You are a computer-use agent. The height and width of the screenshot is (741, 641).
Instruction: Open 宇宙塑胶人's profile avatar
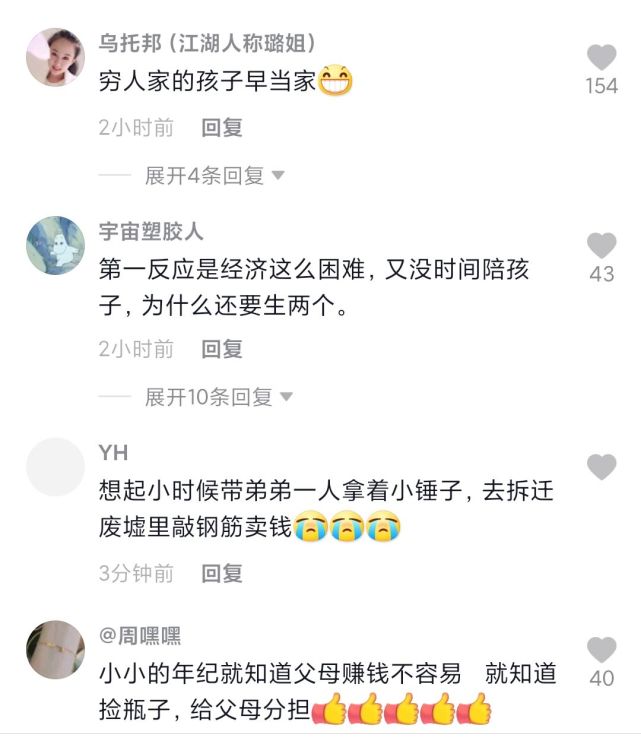pyautogui.click(x=55, y=245)
